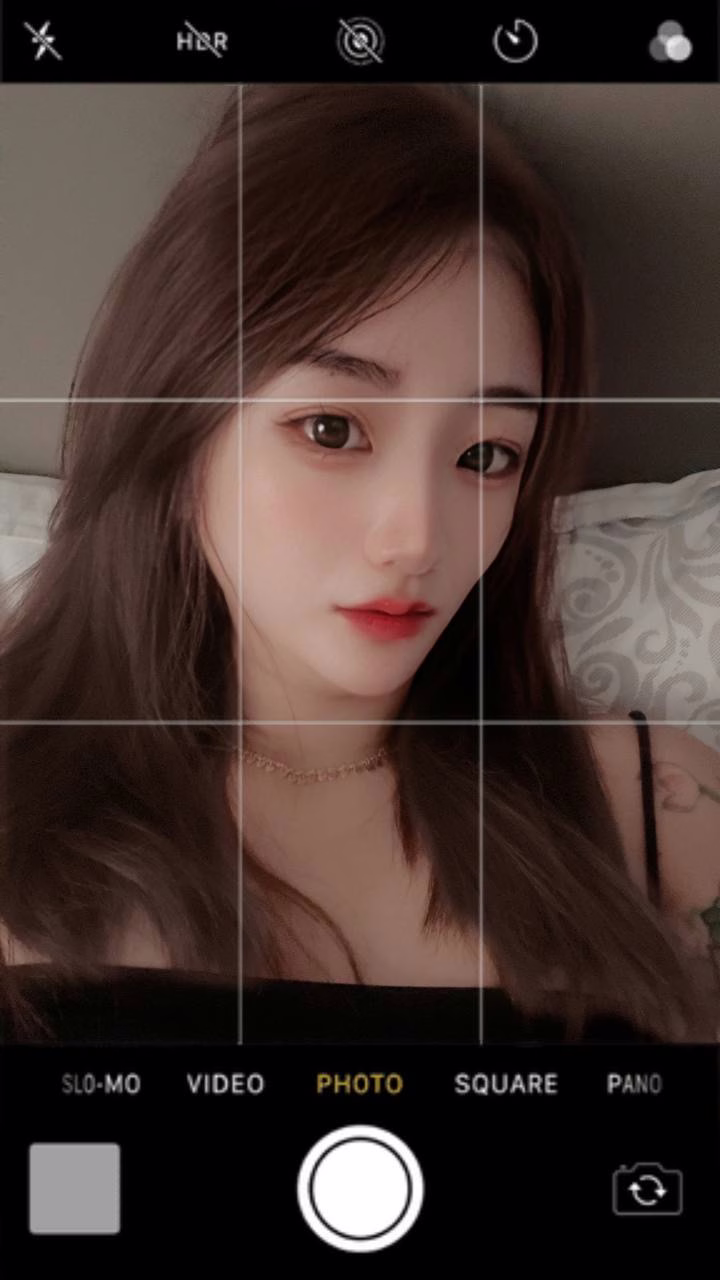The width and height of the screenshot is (720, 1280).
Task: Toggle the flash setting
Action: tap(43, 41)
